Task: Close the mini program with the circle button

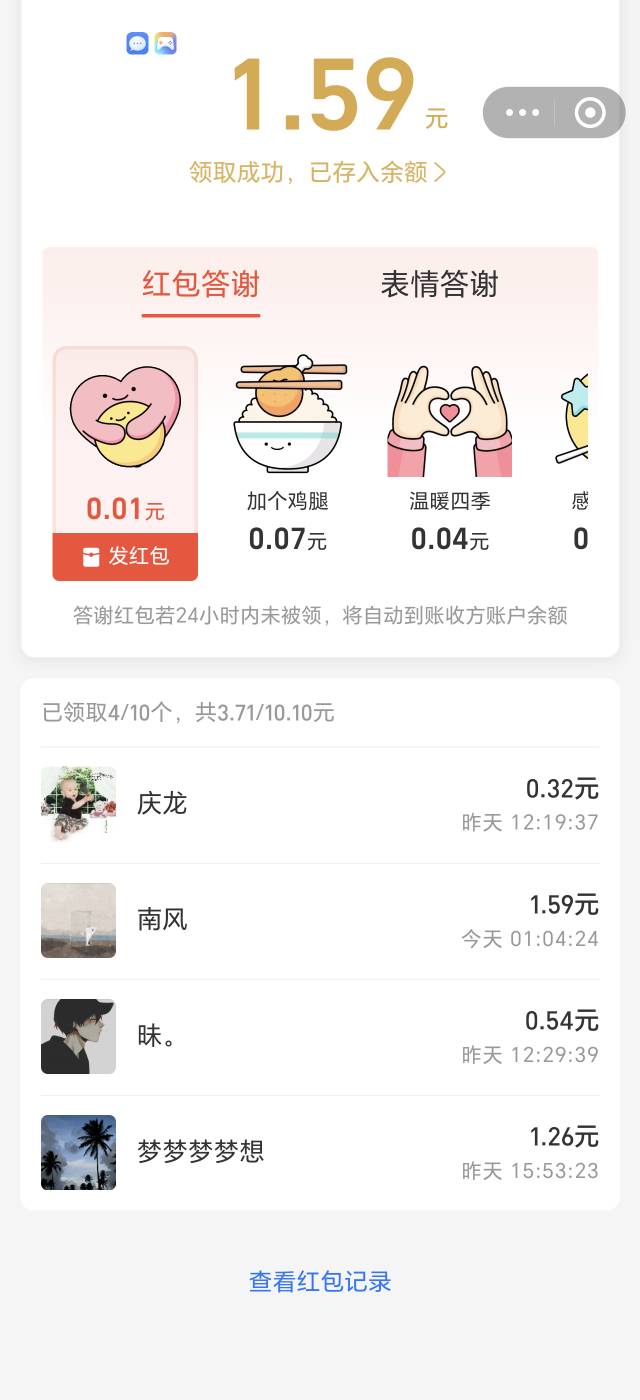Action: pos(590,113)
